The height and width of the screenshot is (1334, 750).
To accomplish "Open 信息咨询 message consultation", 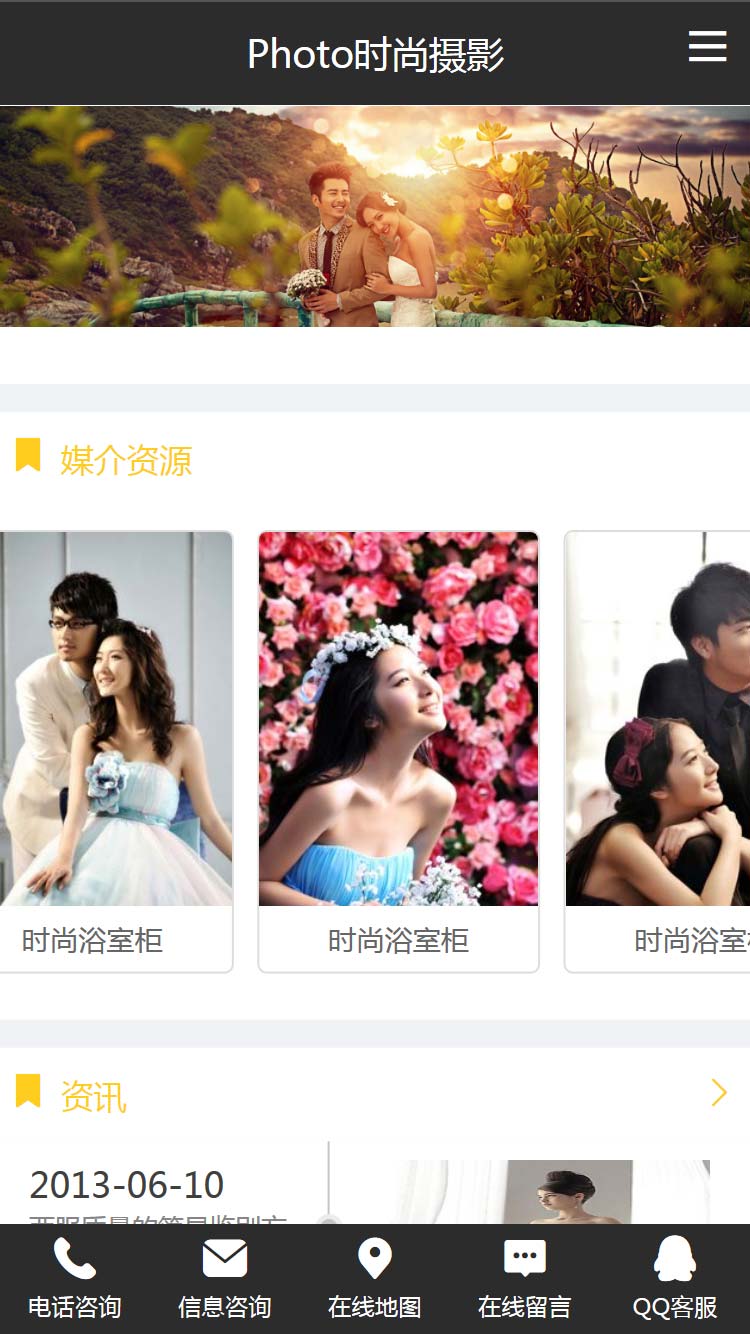I will tap(225, 1279).
